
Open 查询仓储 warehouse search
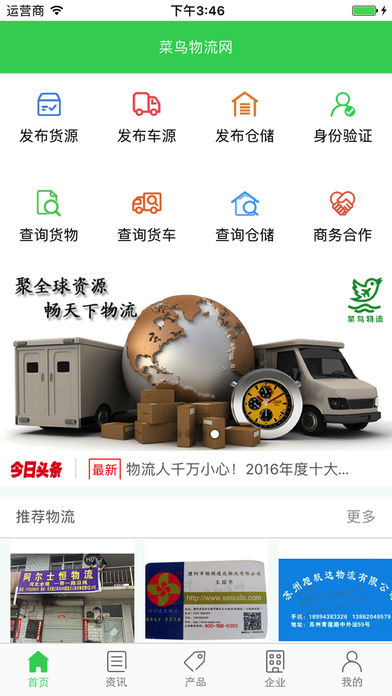245,216
